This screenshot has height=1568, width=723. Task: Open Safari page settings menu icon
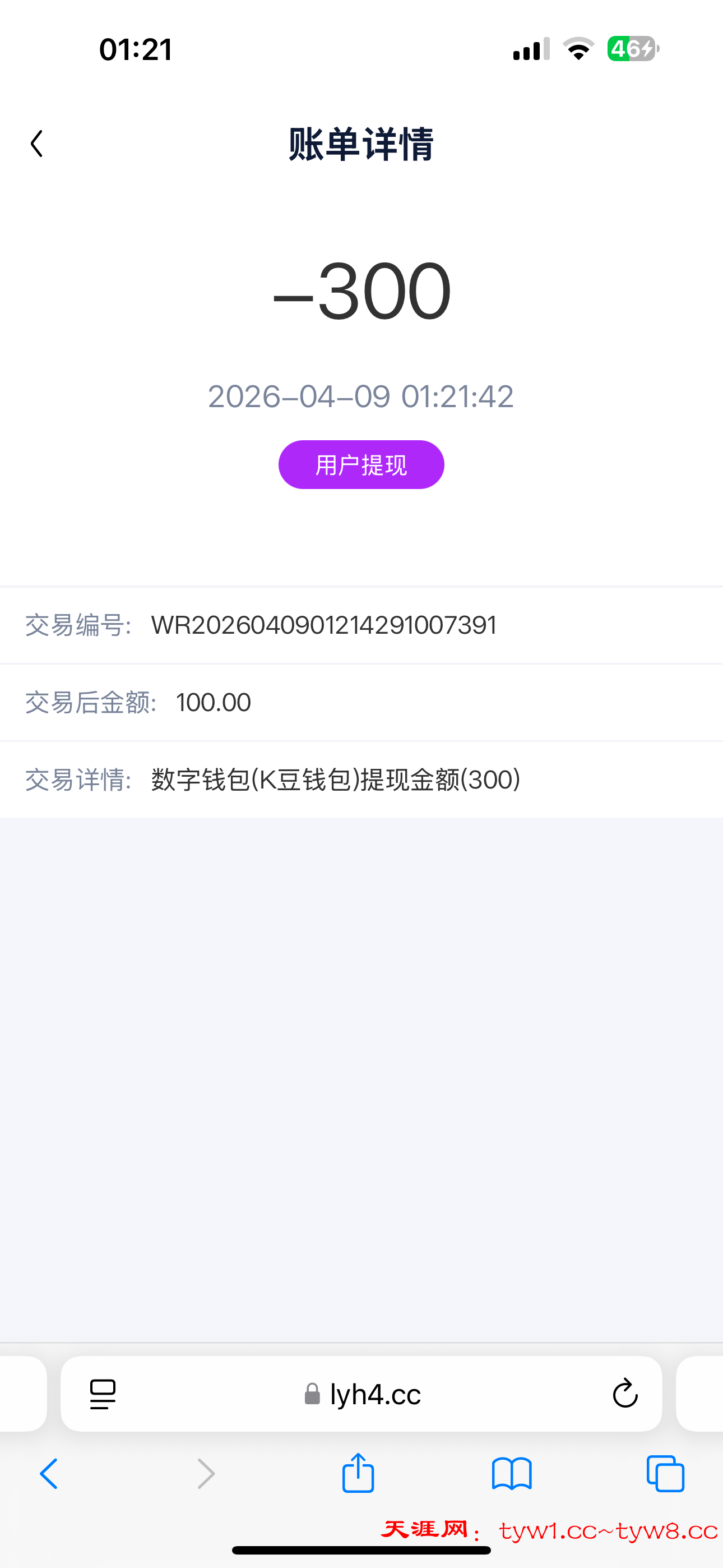[x=102, y=1394]
